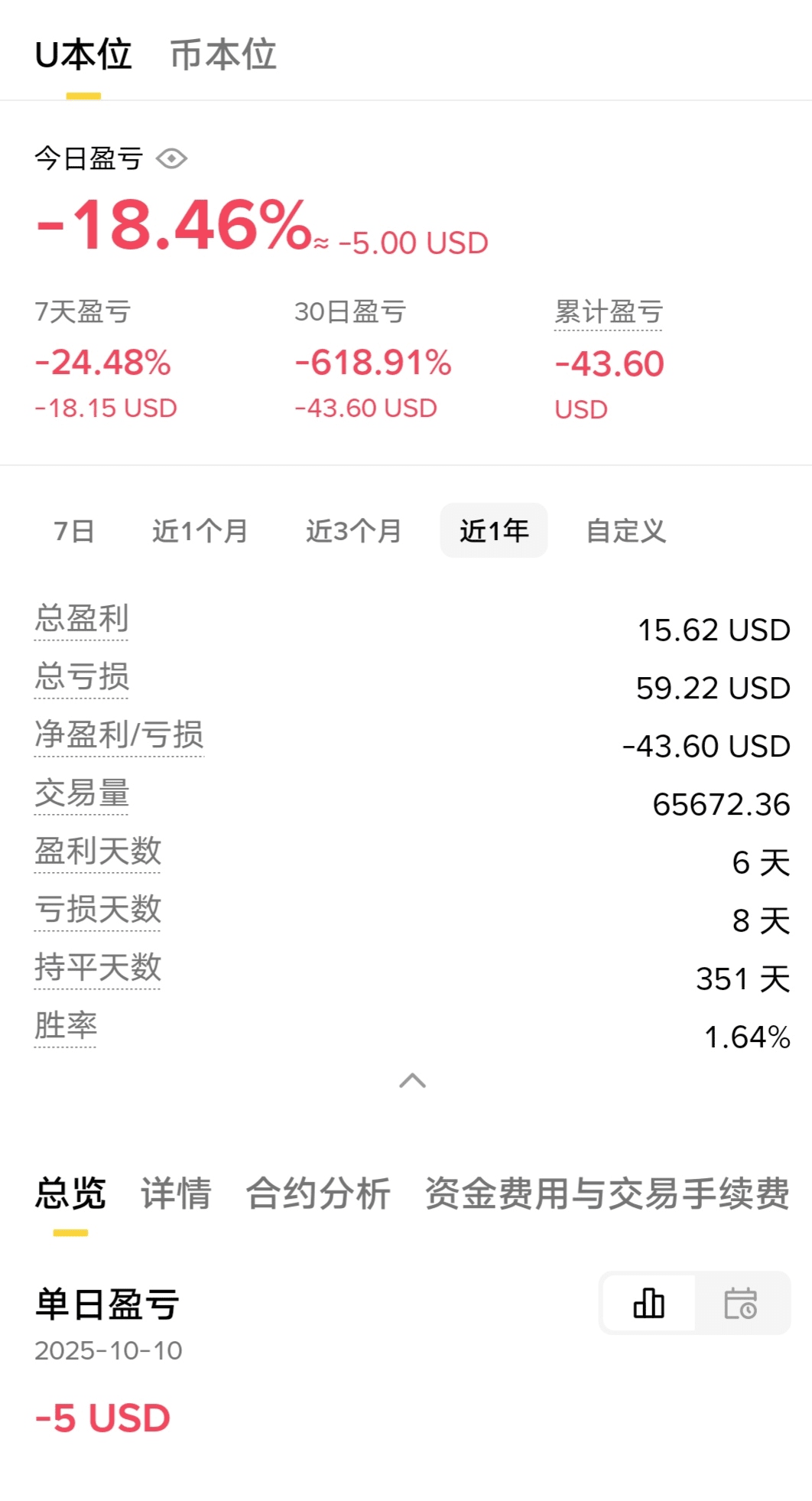812x1501 pixels.
Task: Select the U本位 tab
Action: [83, 55]
